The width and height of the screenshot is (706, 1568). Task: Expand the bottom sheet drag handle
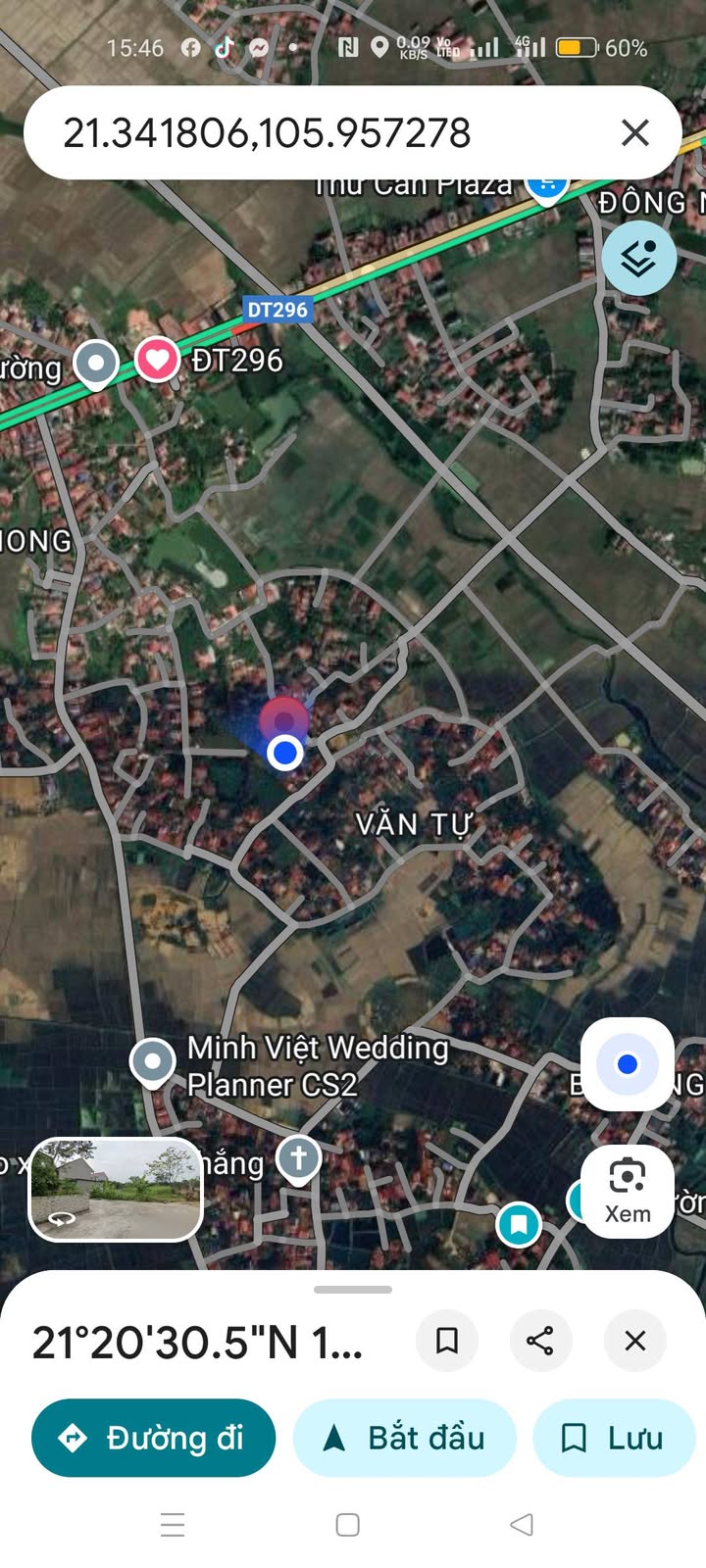click(x=353, y=1290)
